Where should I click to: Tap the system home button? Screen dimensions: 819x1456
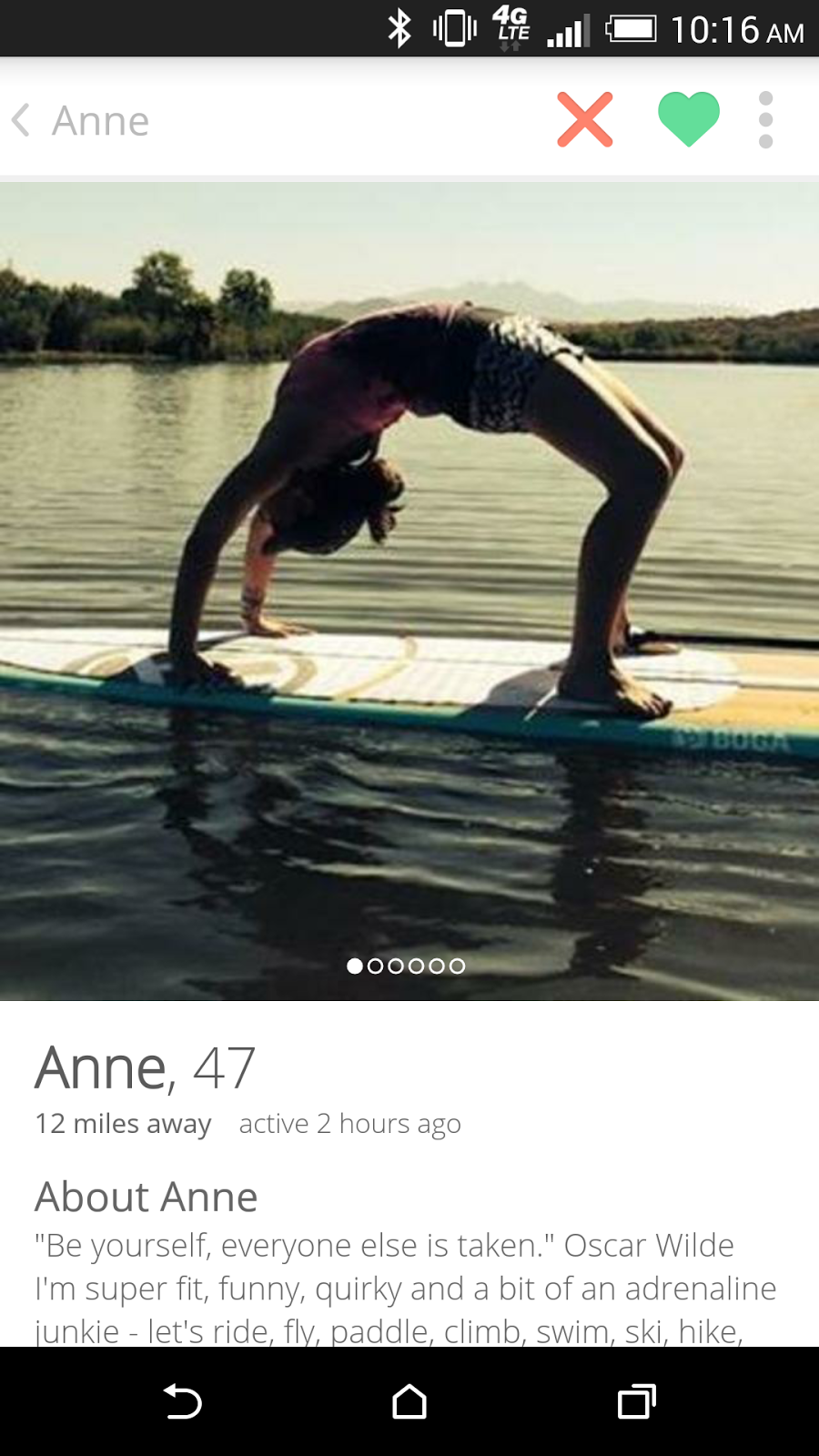click(409, 1401)
